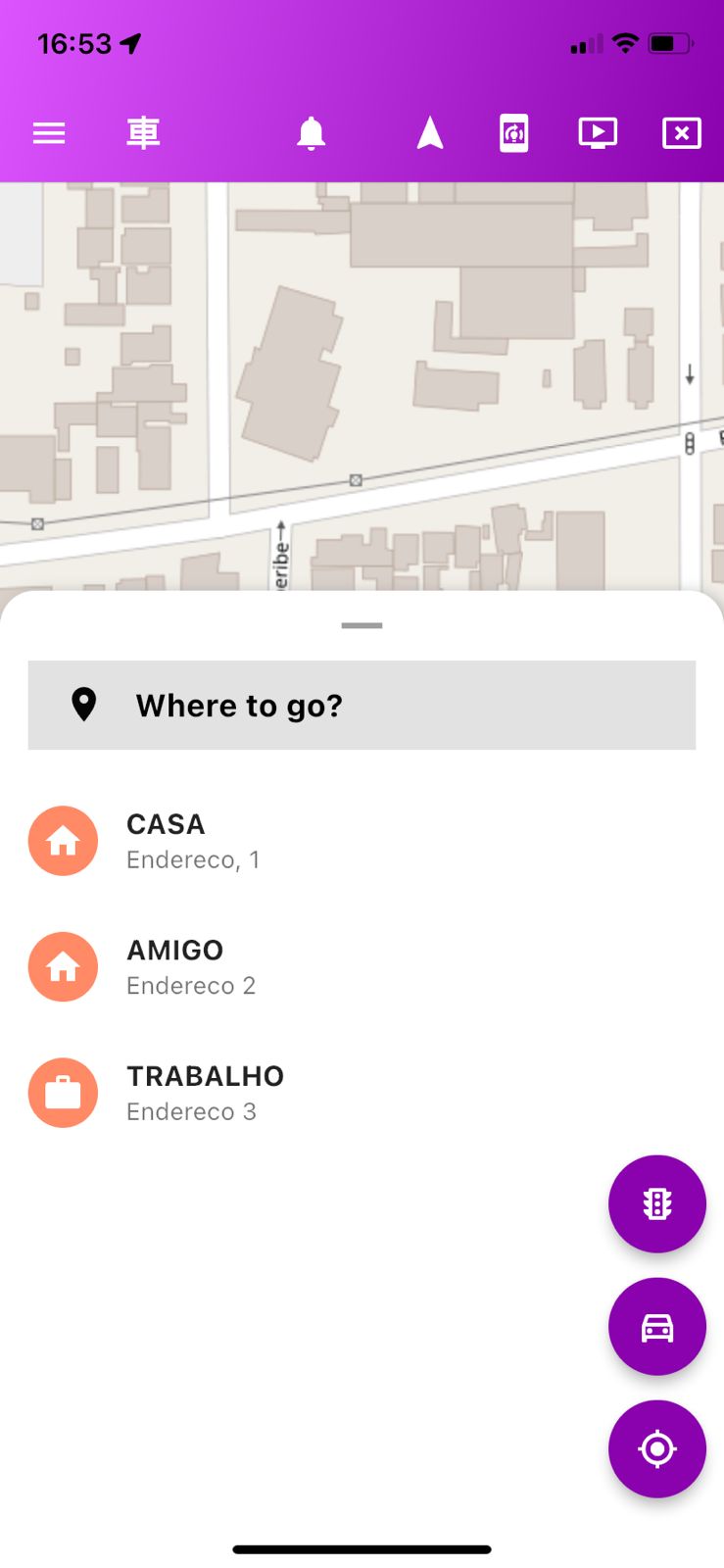Viewport: 724px width, 1568px height.
Task: Tap the car kanji icon
Action: coord(143,133)
